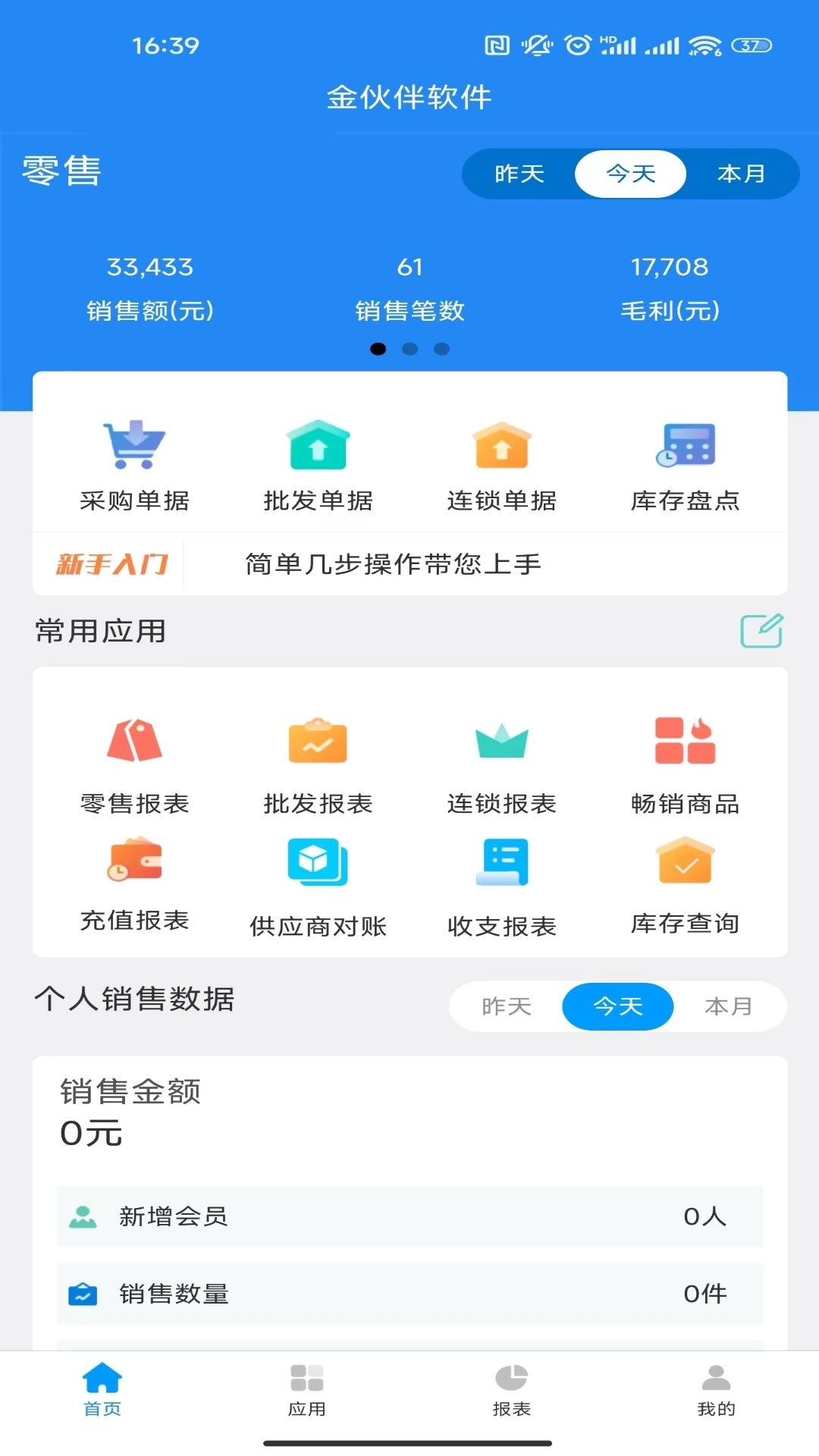Image resolution: width=819 pixels, height=1456 pixels.
Task: Open 收支报表 income and expense report
Action: [x=501, y=887]
